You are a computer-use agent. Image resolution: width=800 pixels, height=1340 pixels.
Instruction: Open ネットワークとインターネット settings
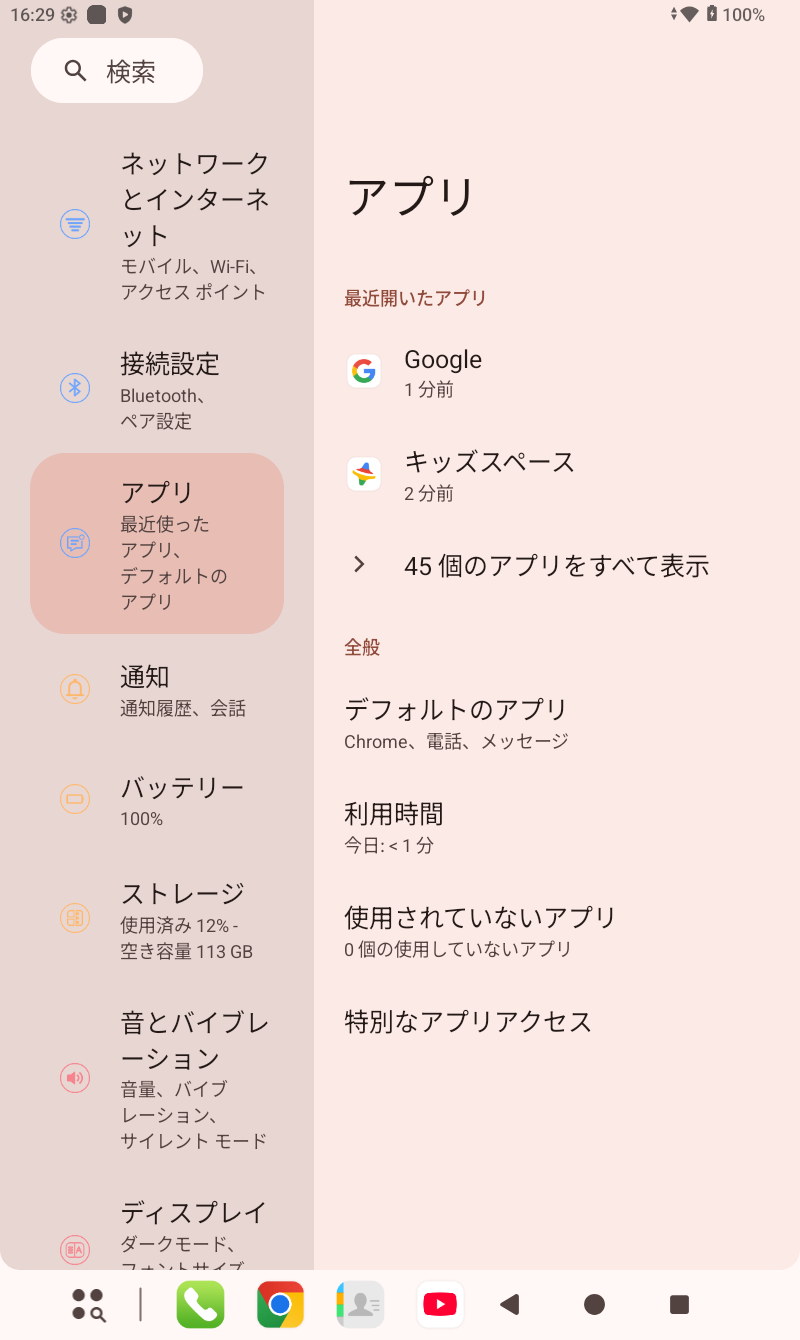pyautogui.click(x=157, y=224)
